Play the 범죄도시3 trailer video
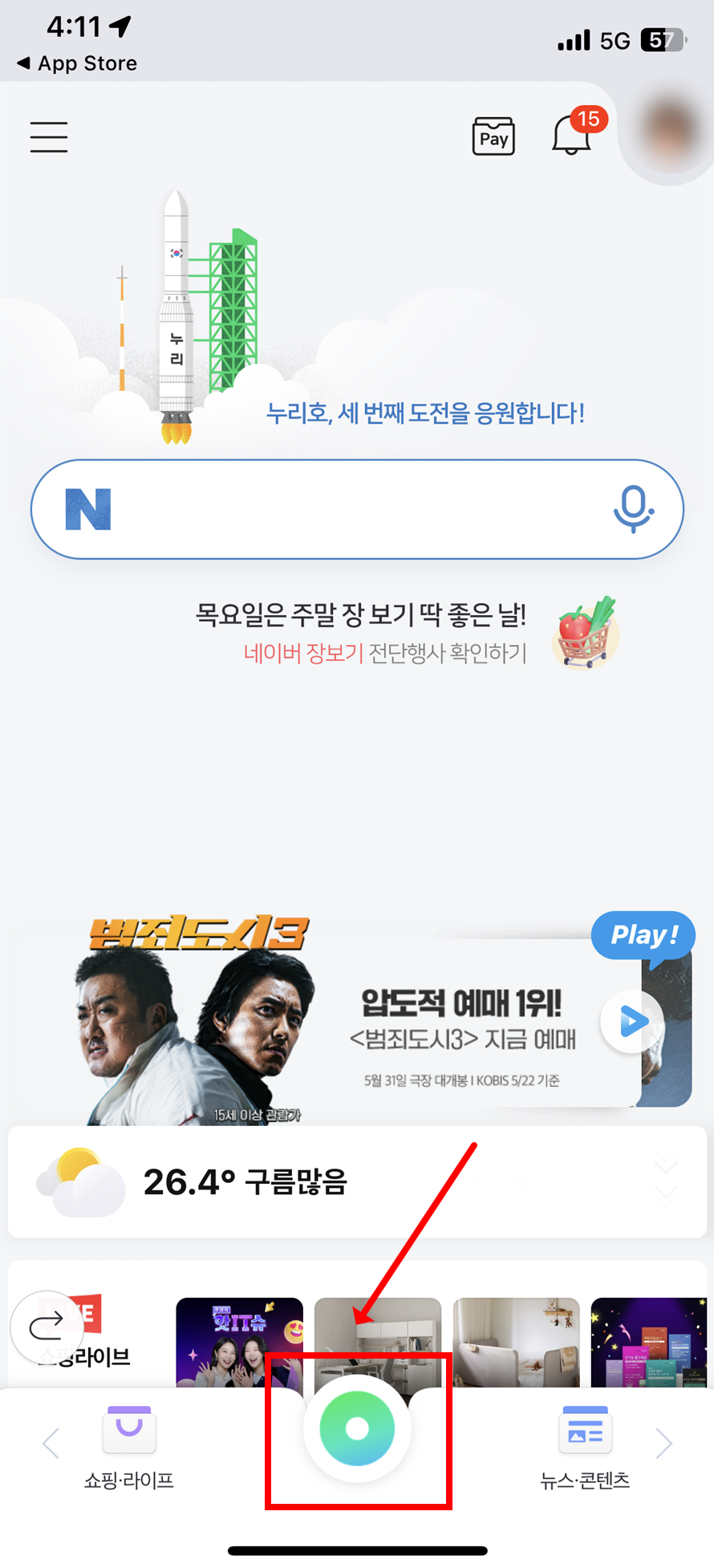This screenshot has height=1568, width=714. click(x=633, y=1022)
